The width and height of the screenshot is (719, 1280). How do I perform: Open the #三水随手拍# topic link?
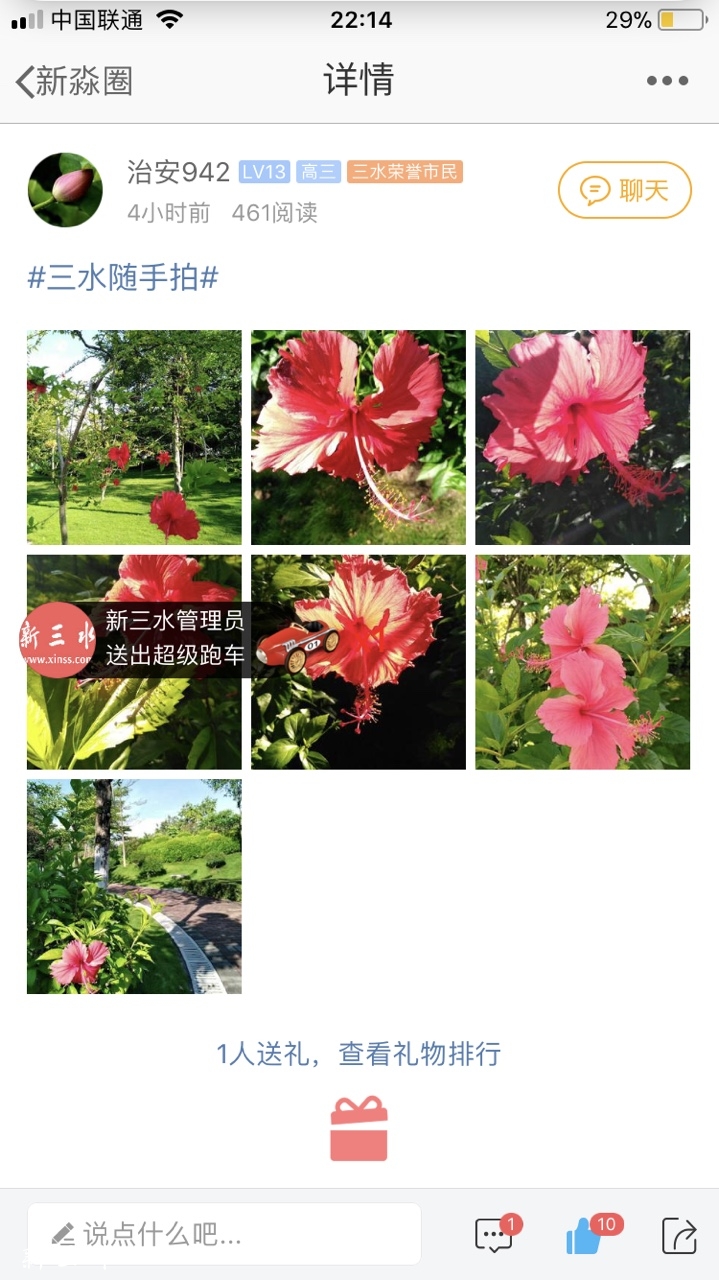point(123,278)
